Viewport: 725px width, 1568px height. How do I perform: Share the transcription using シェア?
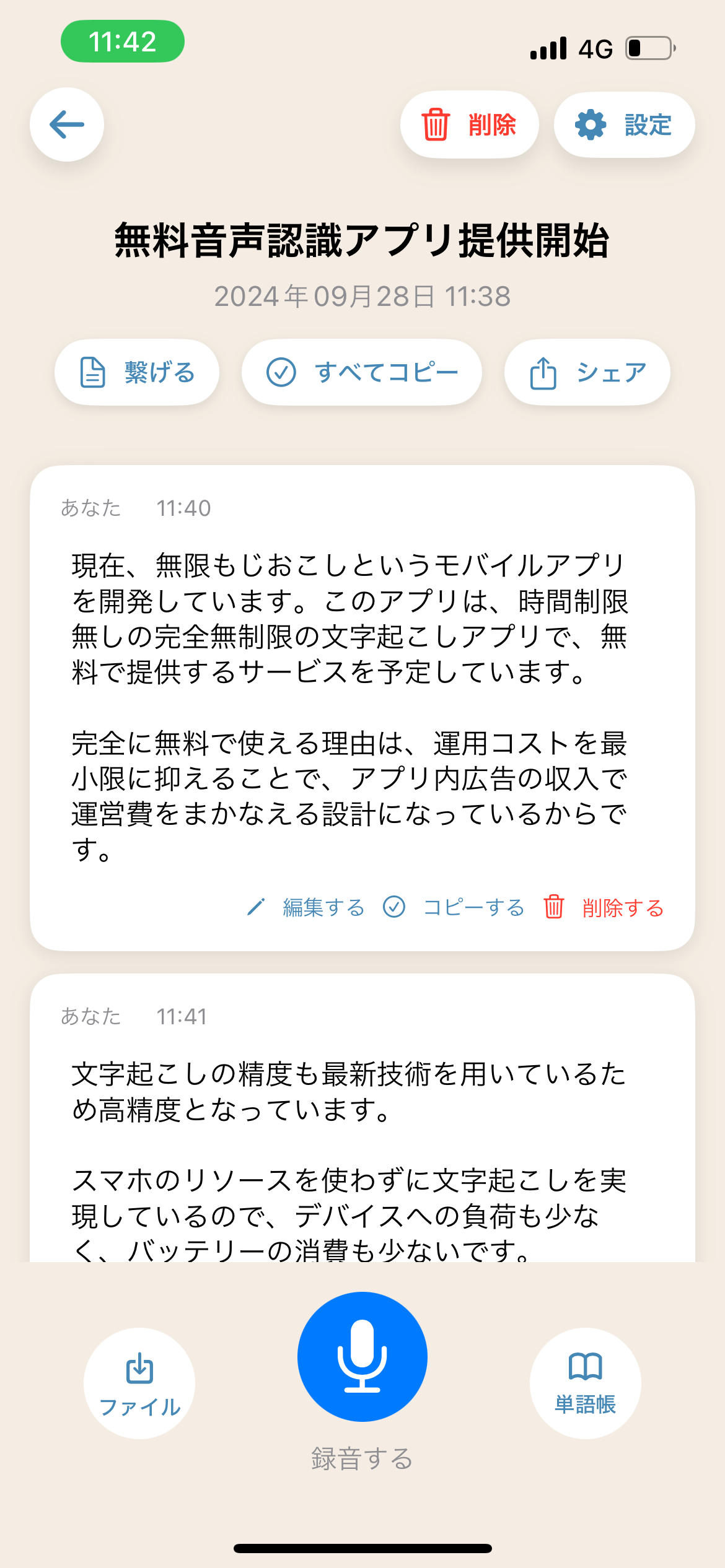point(587,372)
